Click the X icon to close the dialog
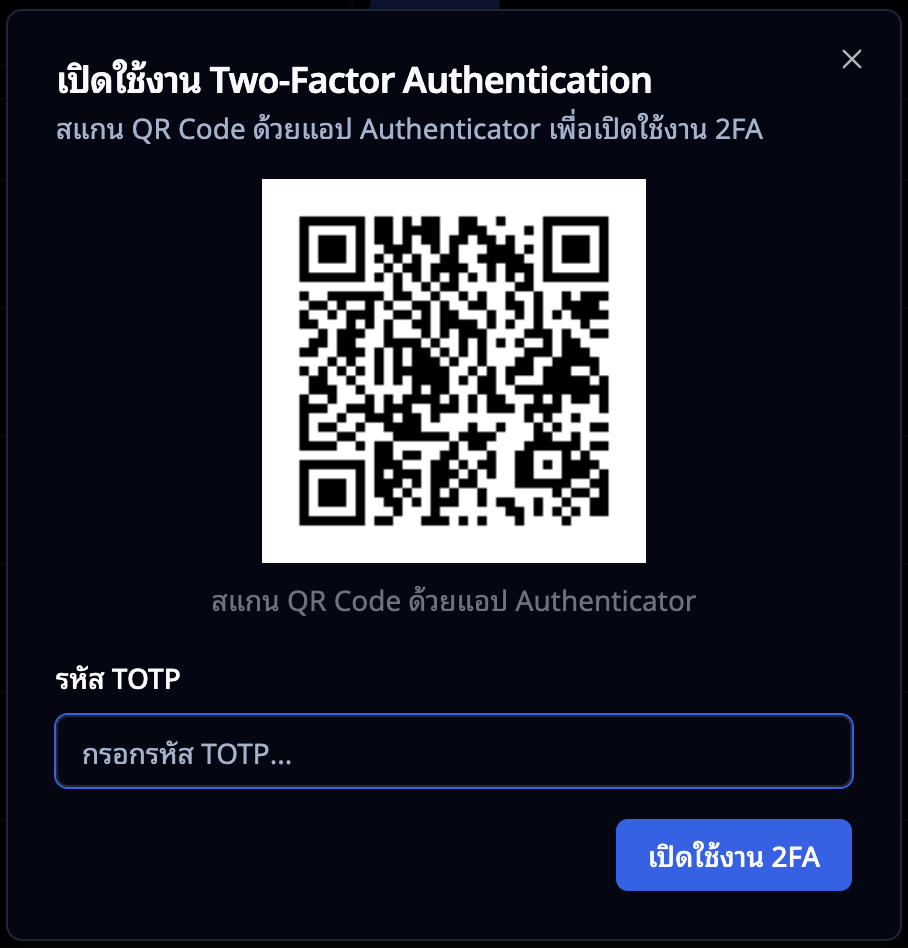 tap(851, 59)
